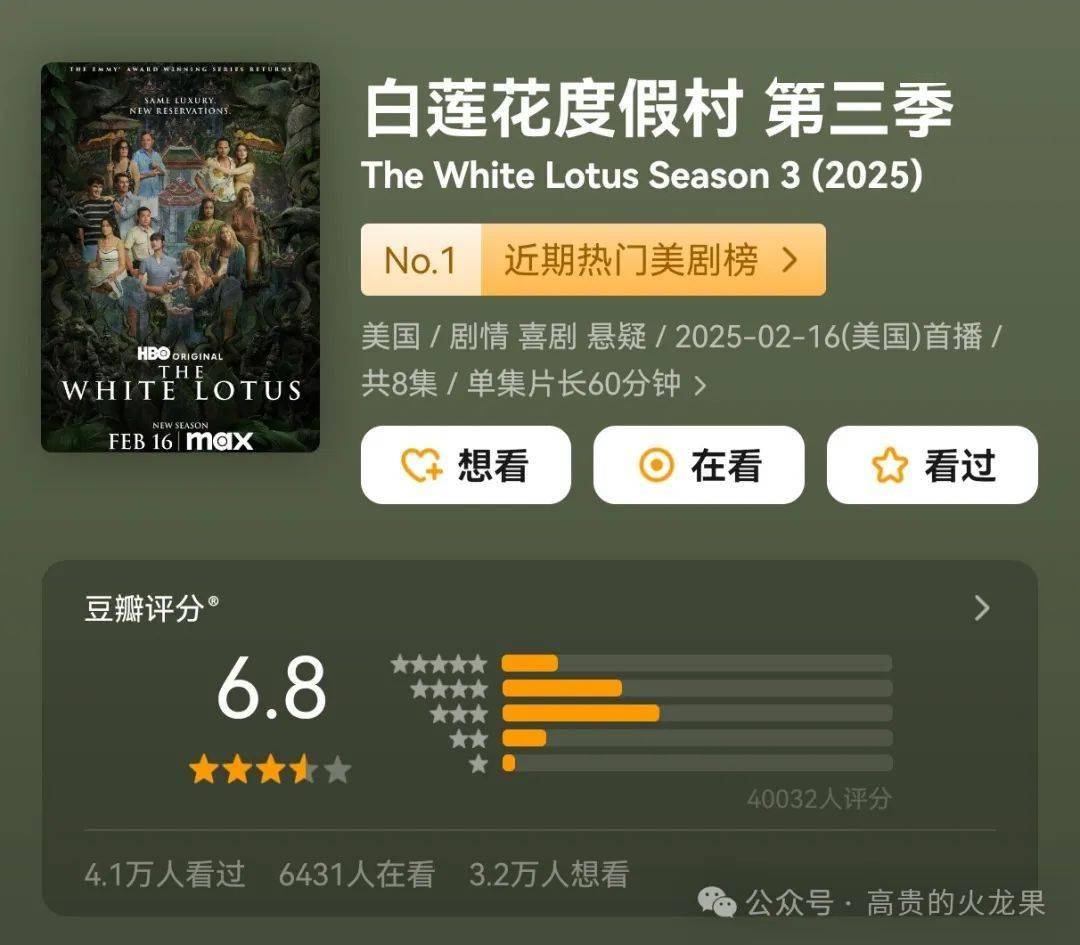This screenshot has width=1080, height=945.
Task: Expand the show info details line
Action: (x=700, y=385)
